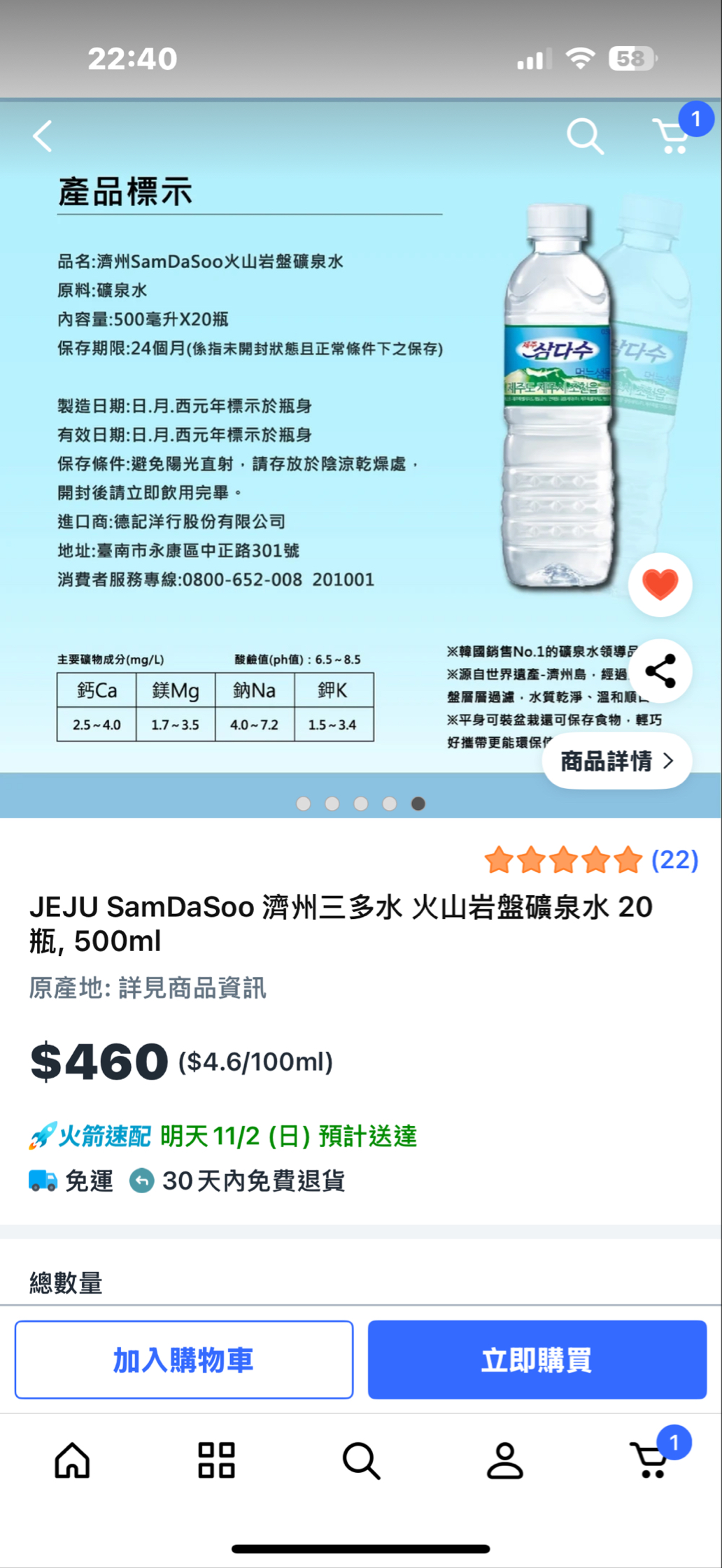Image resolution: width=722 pixels, height=1568 pixels.
Task: Switch to the bottom search tab
Action: point(361,1460)
